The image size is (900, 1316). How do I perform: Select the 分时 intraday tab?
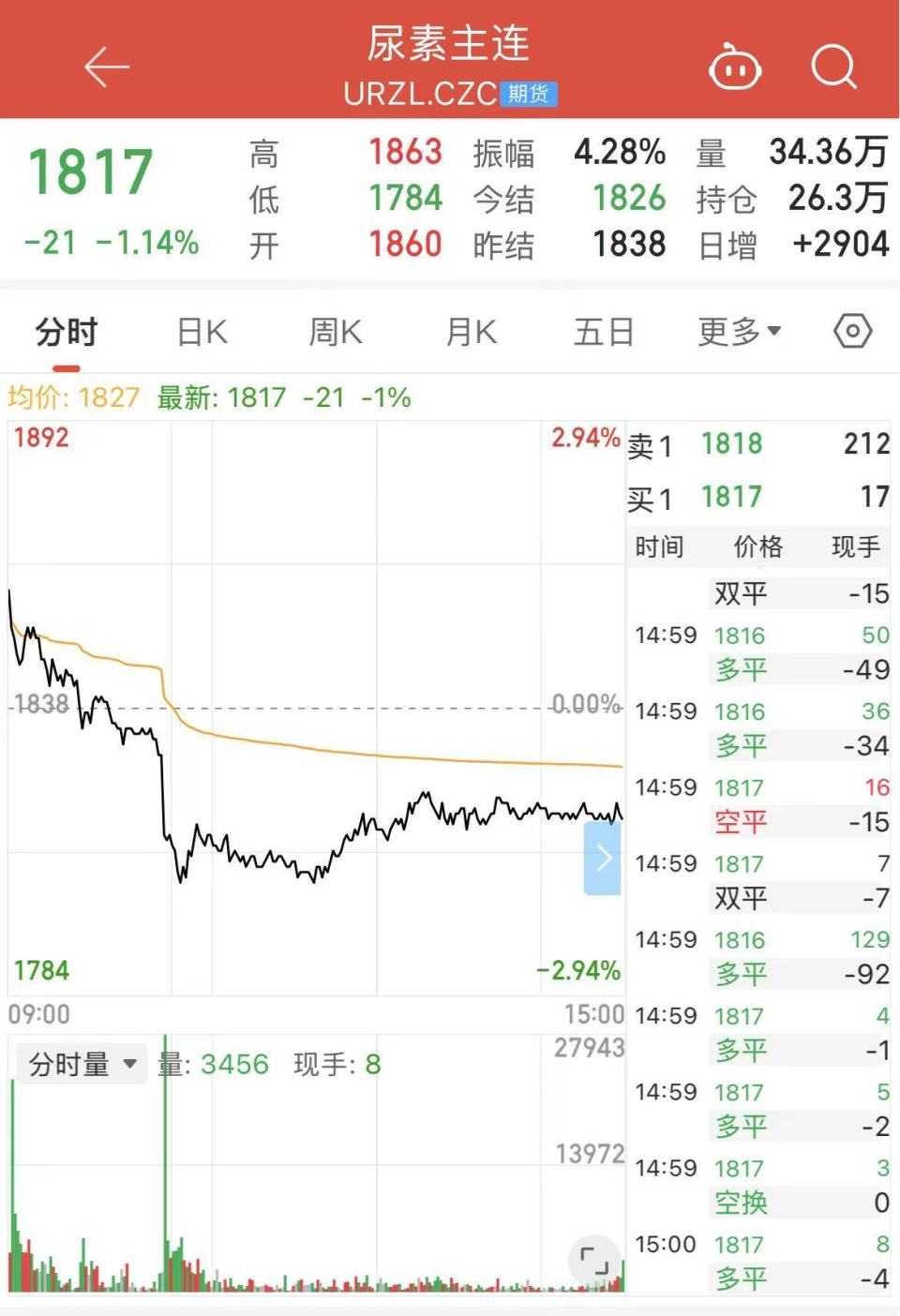pyautogui.click(x=64, y=331)
